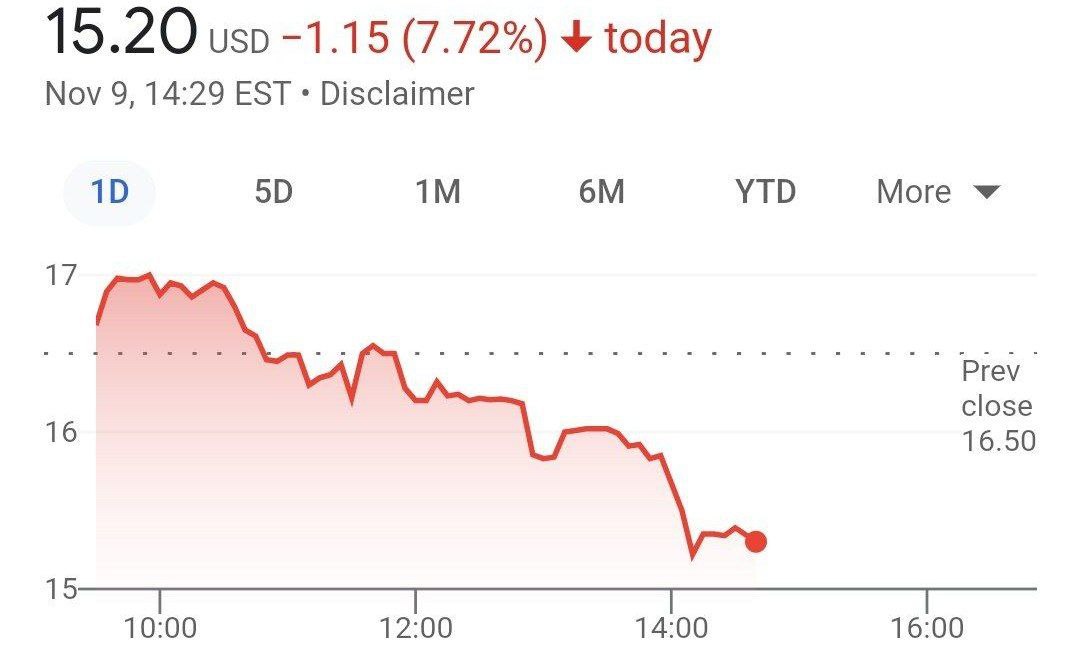The height and width of the screenshot is (654, 1080).
Task: Select the 1D chart range
Action: (x=110, y=191)
